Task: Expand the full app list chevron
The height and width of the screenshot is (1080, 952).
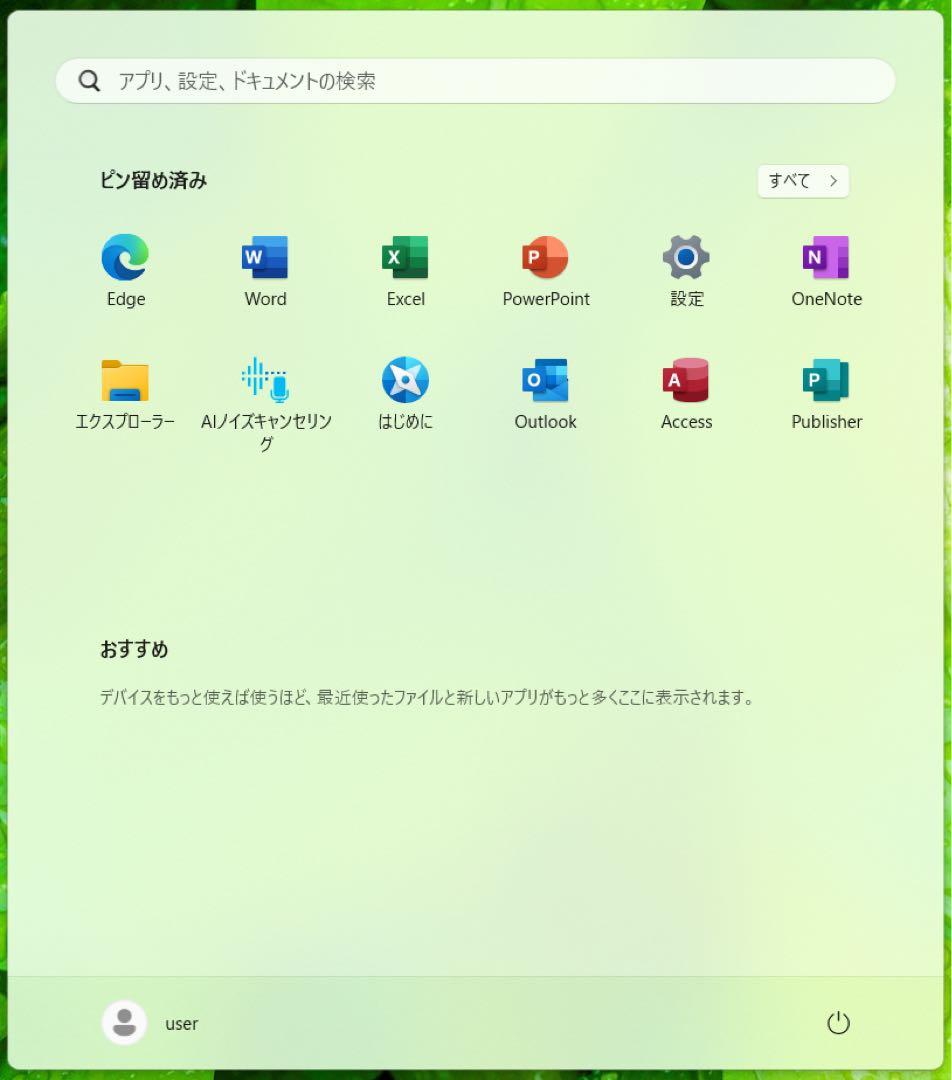Action: 833,181
